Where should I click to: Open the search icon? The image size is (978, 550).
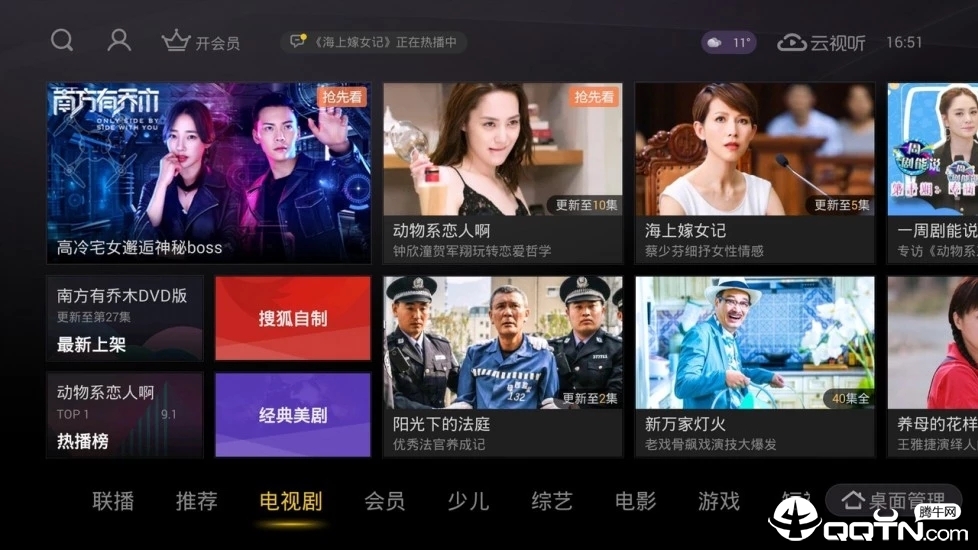pyautogui.click(x=62, y=41)
